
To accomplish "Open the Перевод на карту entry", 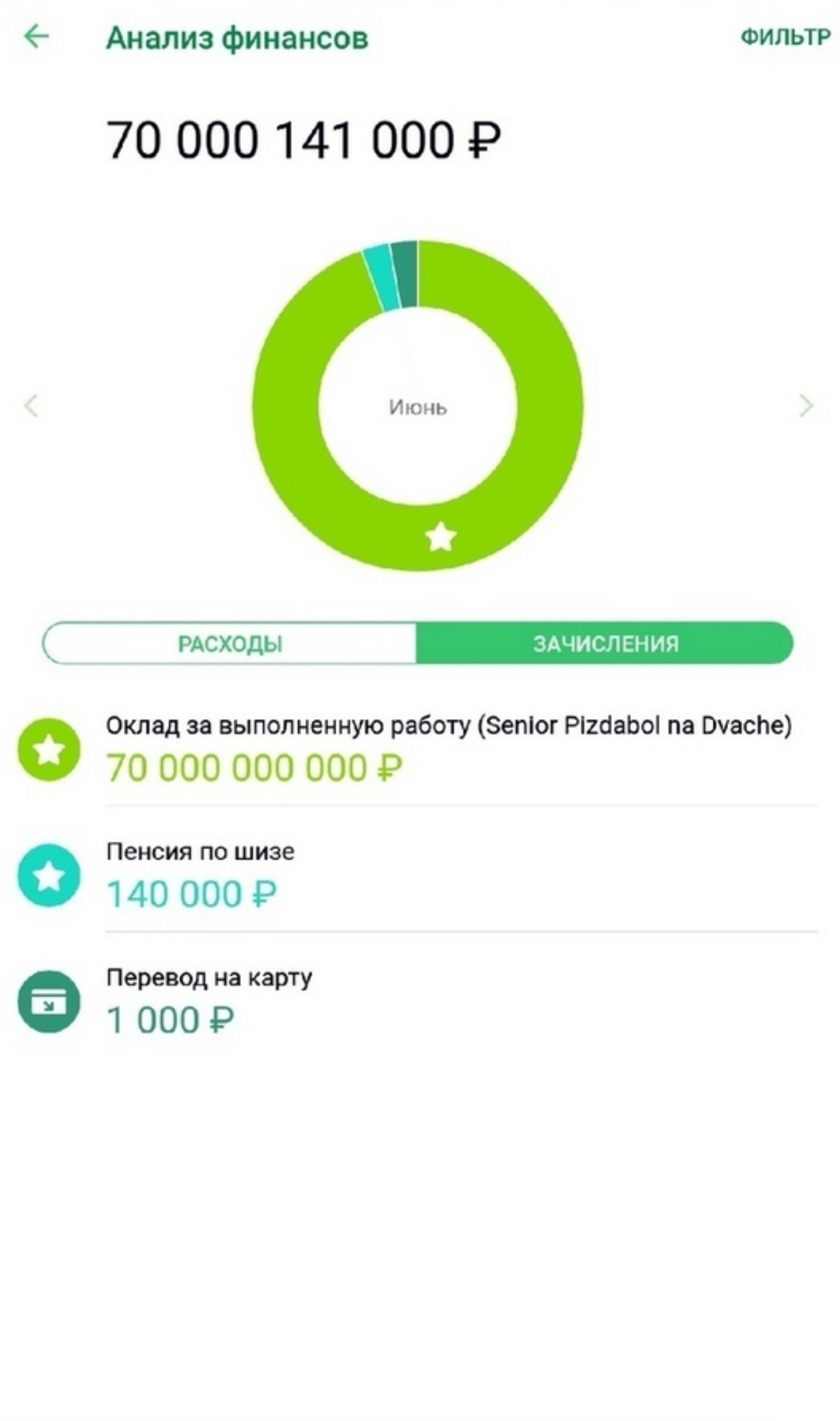I will click(417, 1002).
